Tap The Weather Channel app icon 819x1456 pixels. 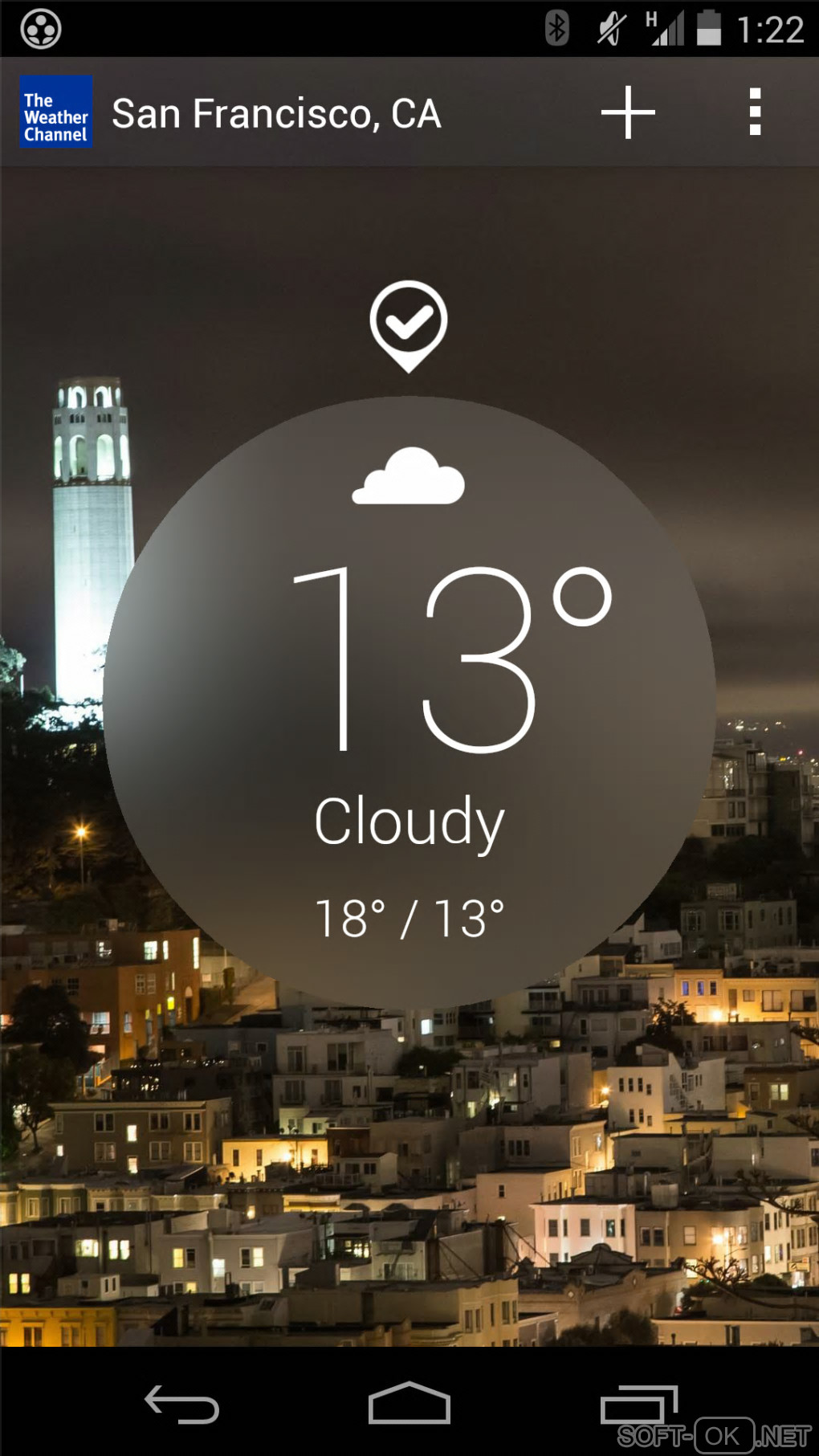pyautogui.click(x=56, y=112)
